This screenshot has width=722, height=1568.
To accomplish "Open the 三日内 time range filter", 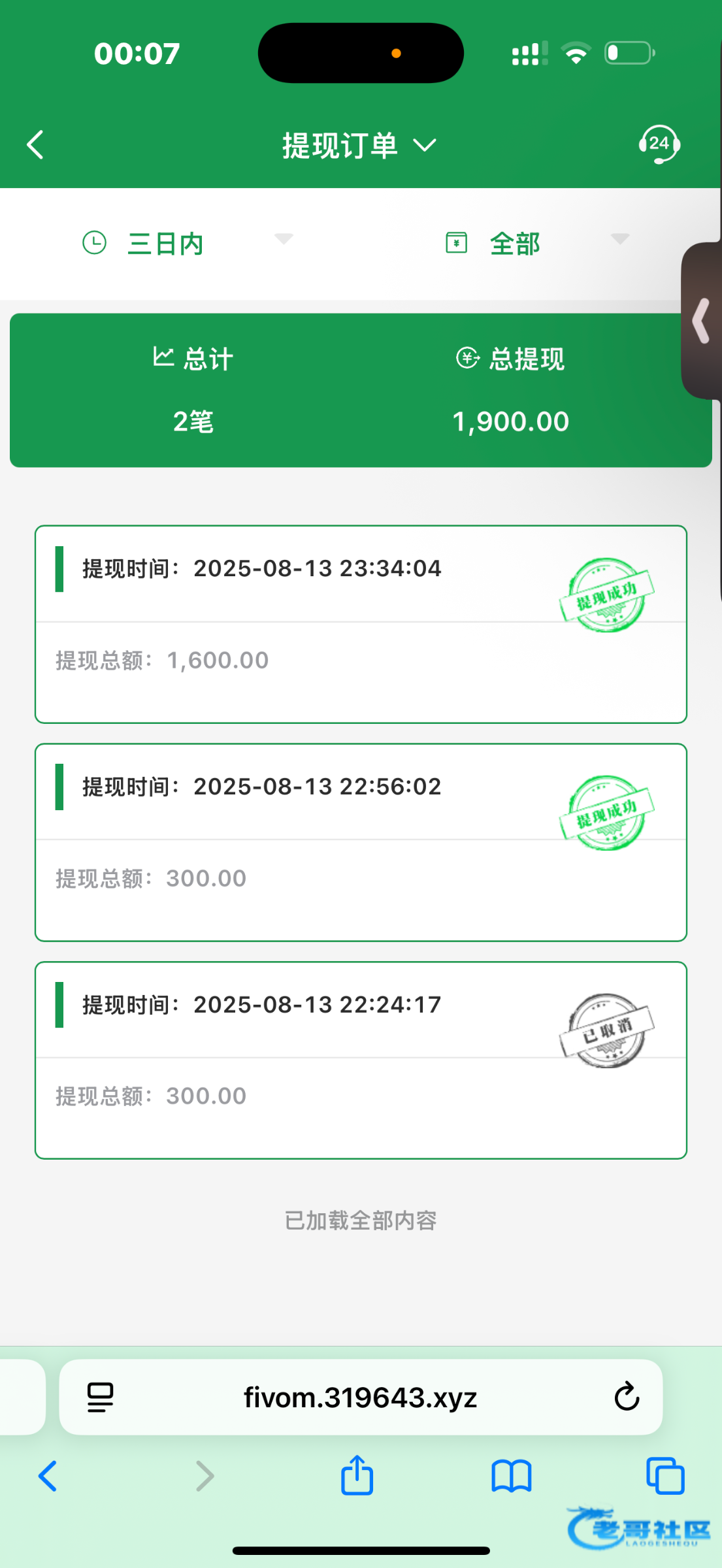I will (x=186, y=243).
